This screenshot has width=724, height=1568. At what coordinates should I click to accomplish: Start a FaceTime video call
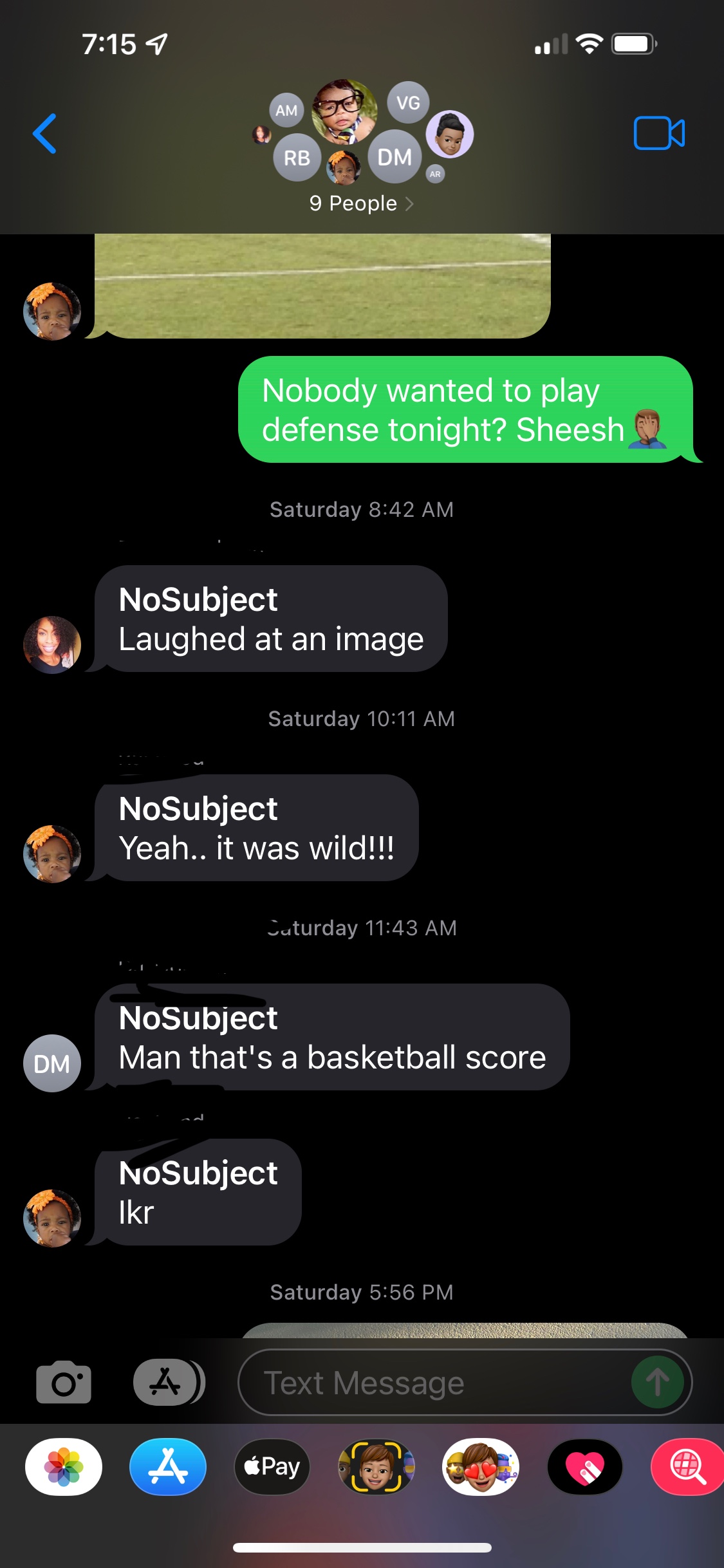[659, 133]
